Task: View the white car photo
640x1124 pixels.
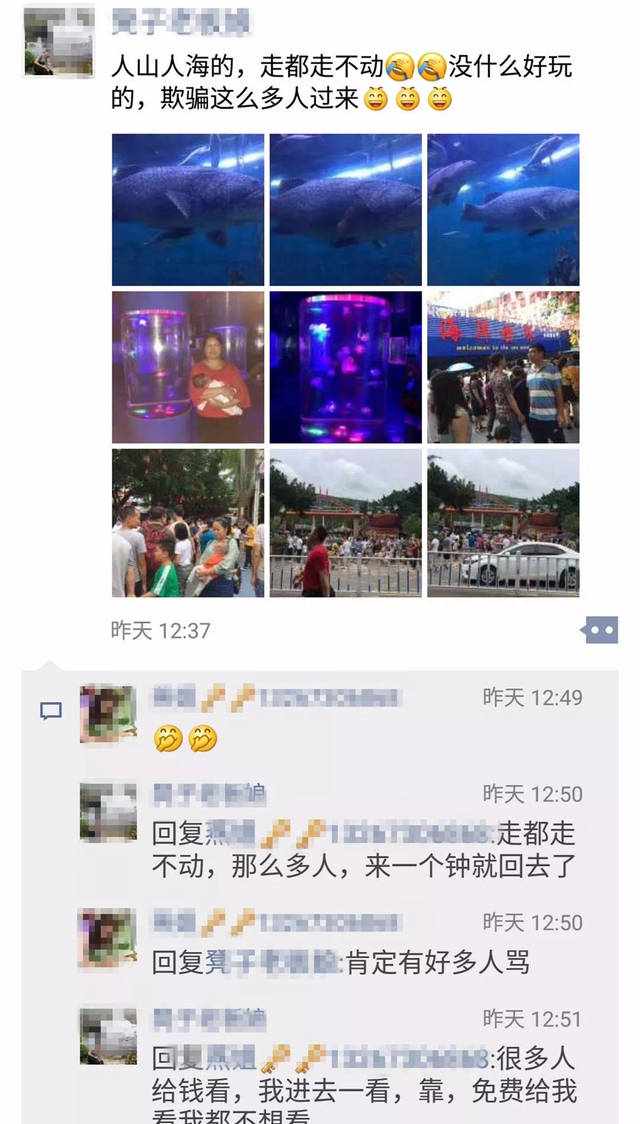Action: [503, 523]
